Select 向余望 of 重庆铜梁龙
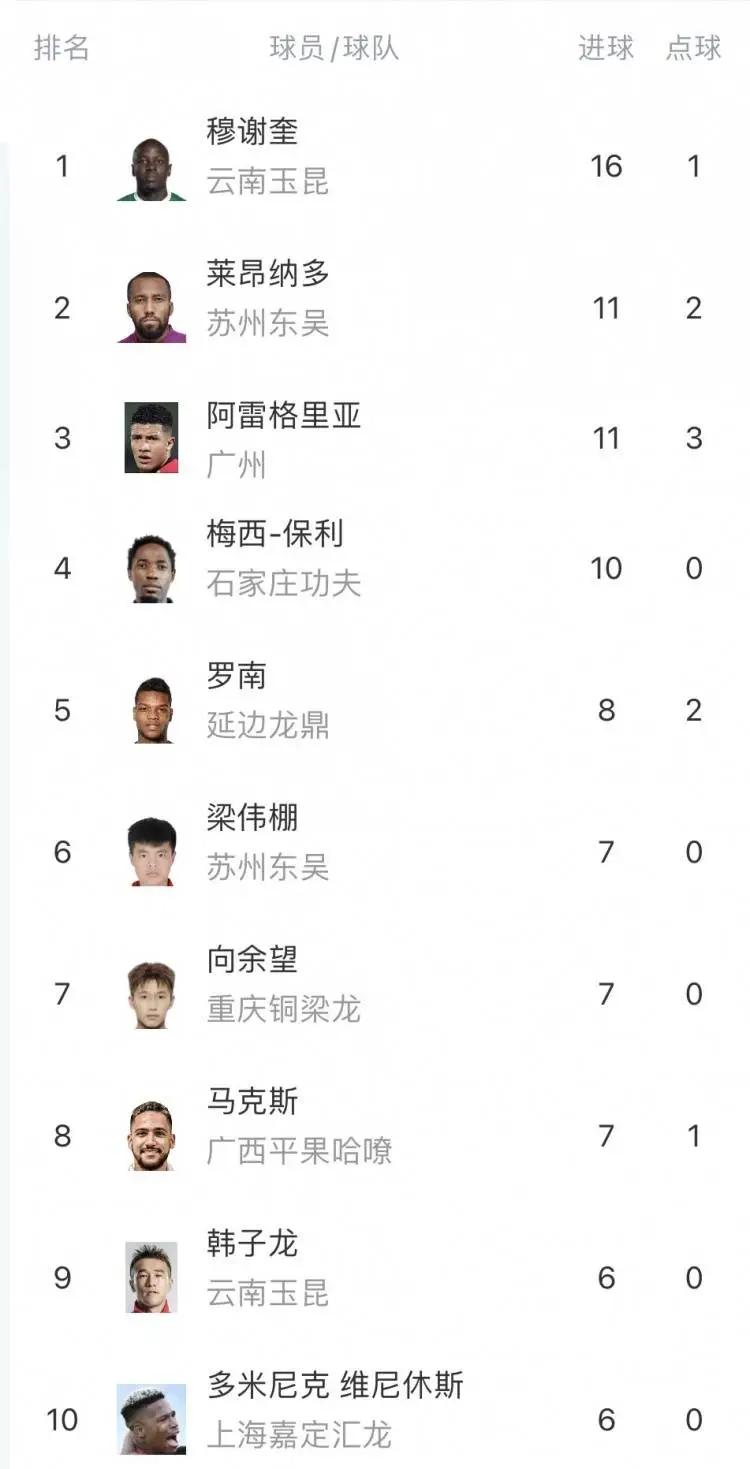 coord(375,994)
